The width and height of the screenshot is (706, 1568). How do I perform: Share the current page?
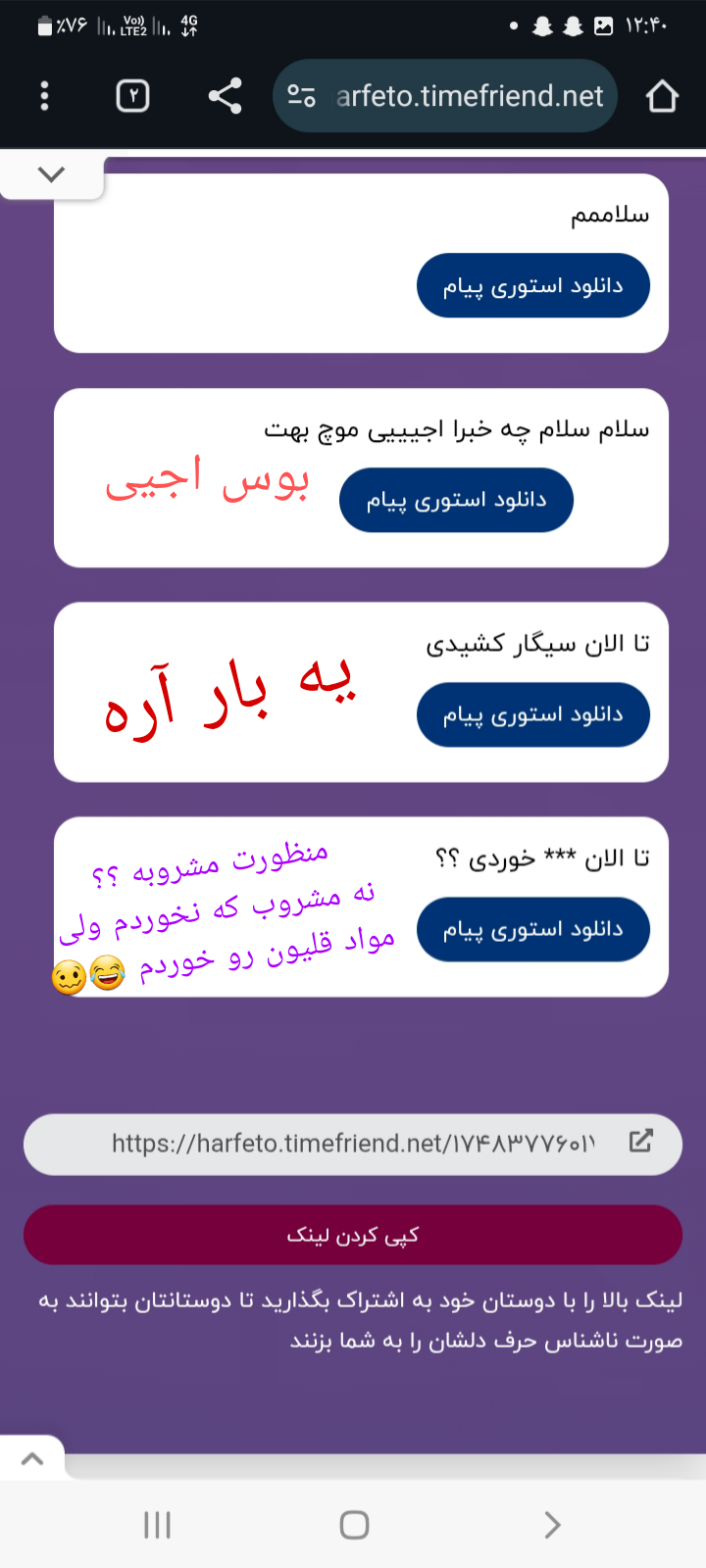(x=225, y=96)
